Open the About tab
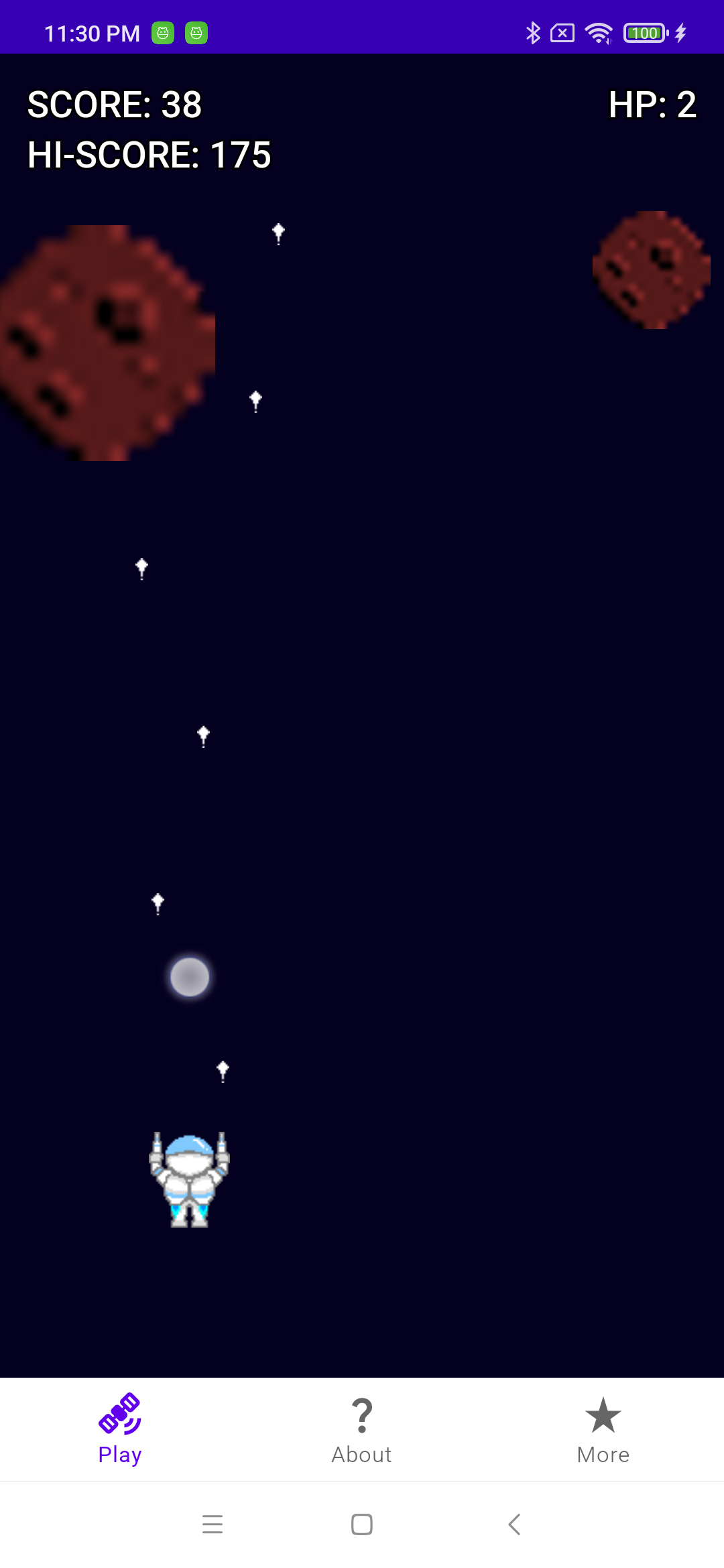The width and height of the screenshot is (724, 1568). pyautogui.click(x=362, y=1429)
